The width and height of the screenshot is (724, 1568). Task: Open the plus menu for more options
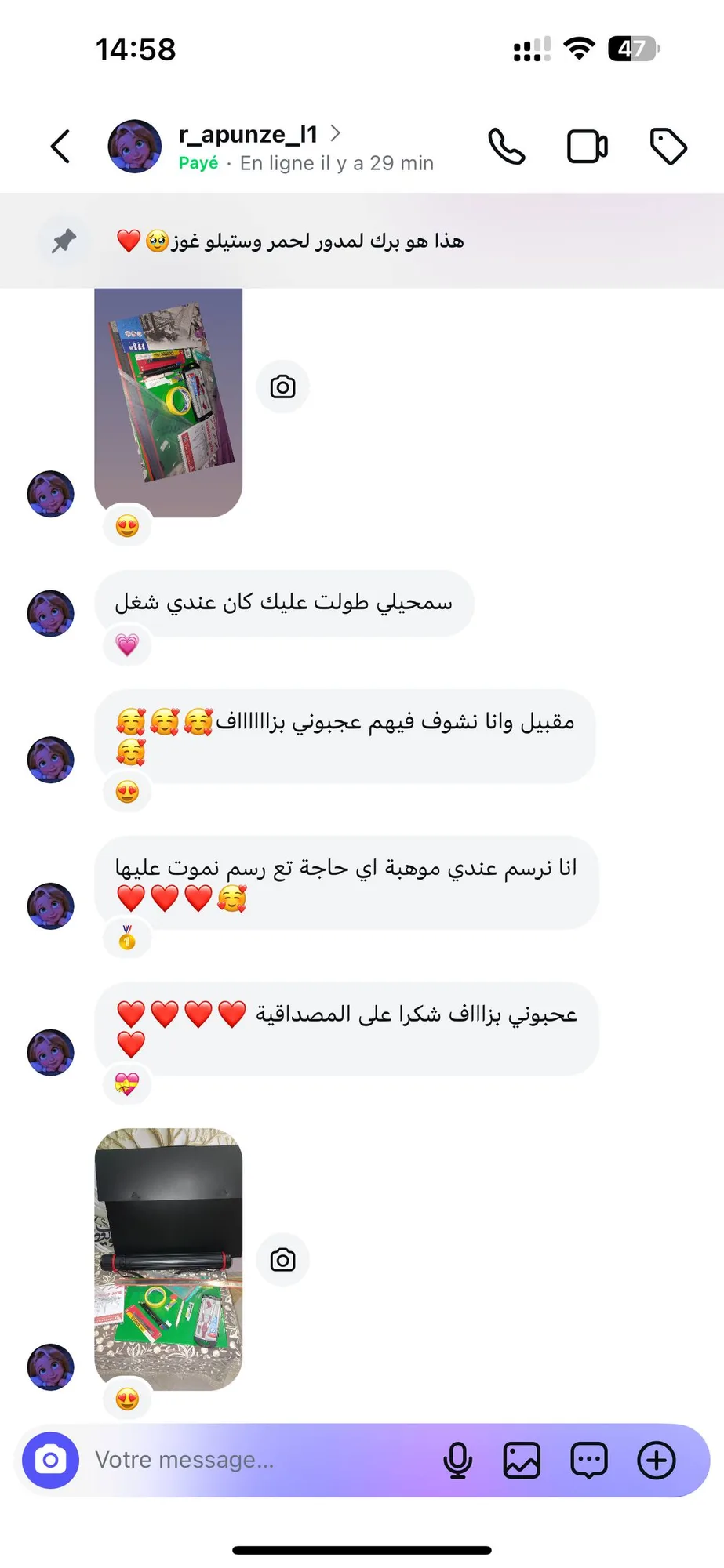point(657,1460)
